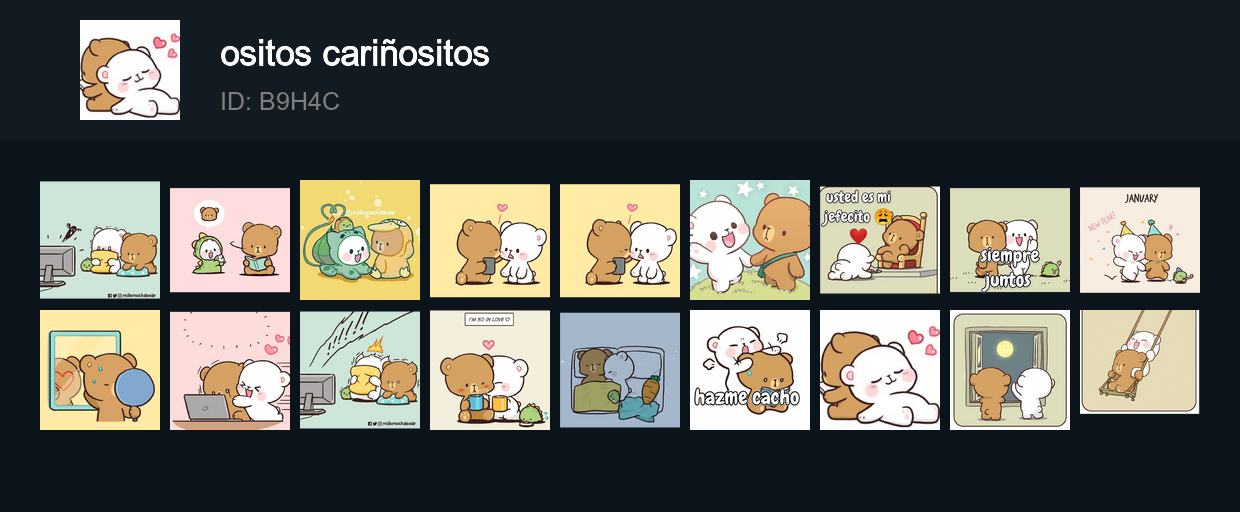Open the bears watching the moon sticker
The width and height of the screenshot is (1240, 512).
click(1010, 370)
